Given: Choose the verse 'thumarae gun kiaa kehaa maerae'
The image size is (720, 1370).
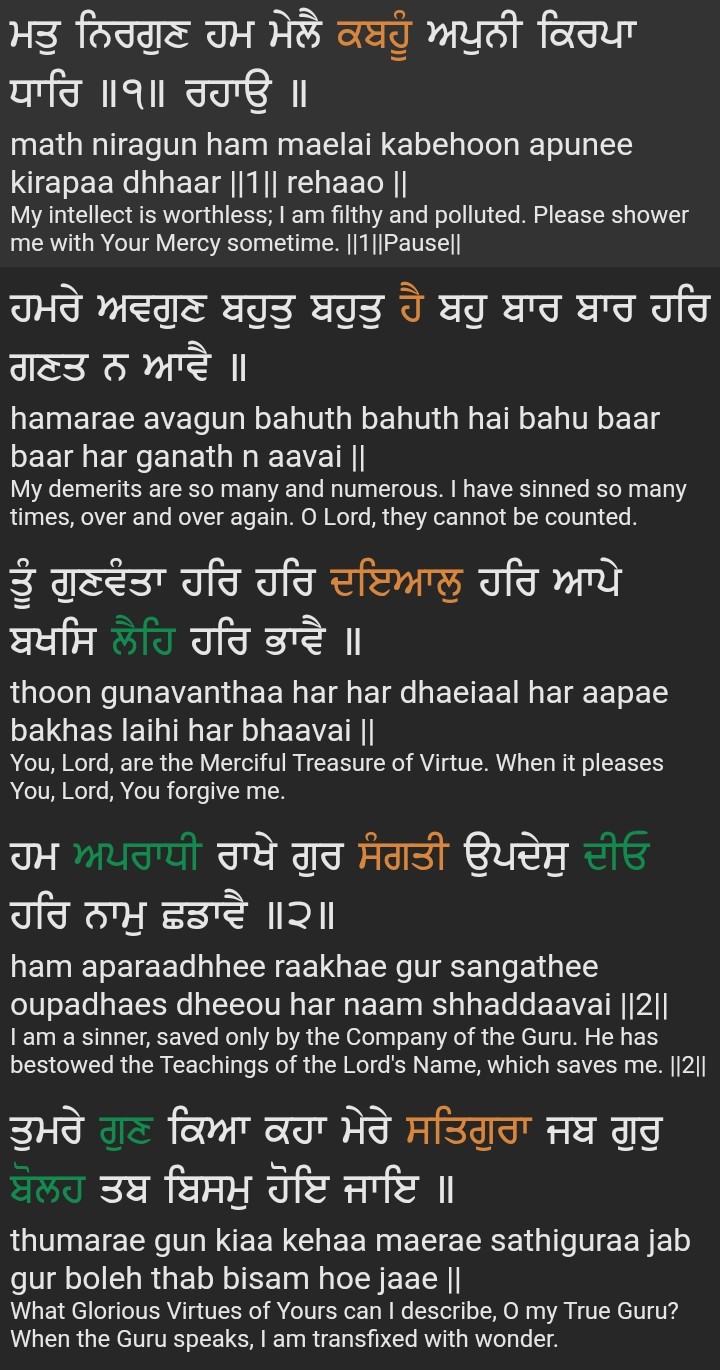Looking at the screenshot, I should pyautogui.click(x=360, y=1225).
